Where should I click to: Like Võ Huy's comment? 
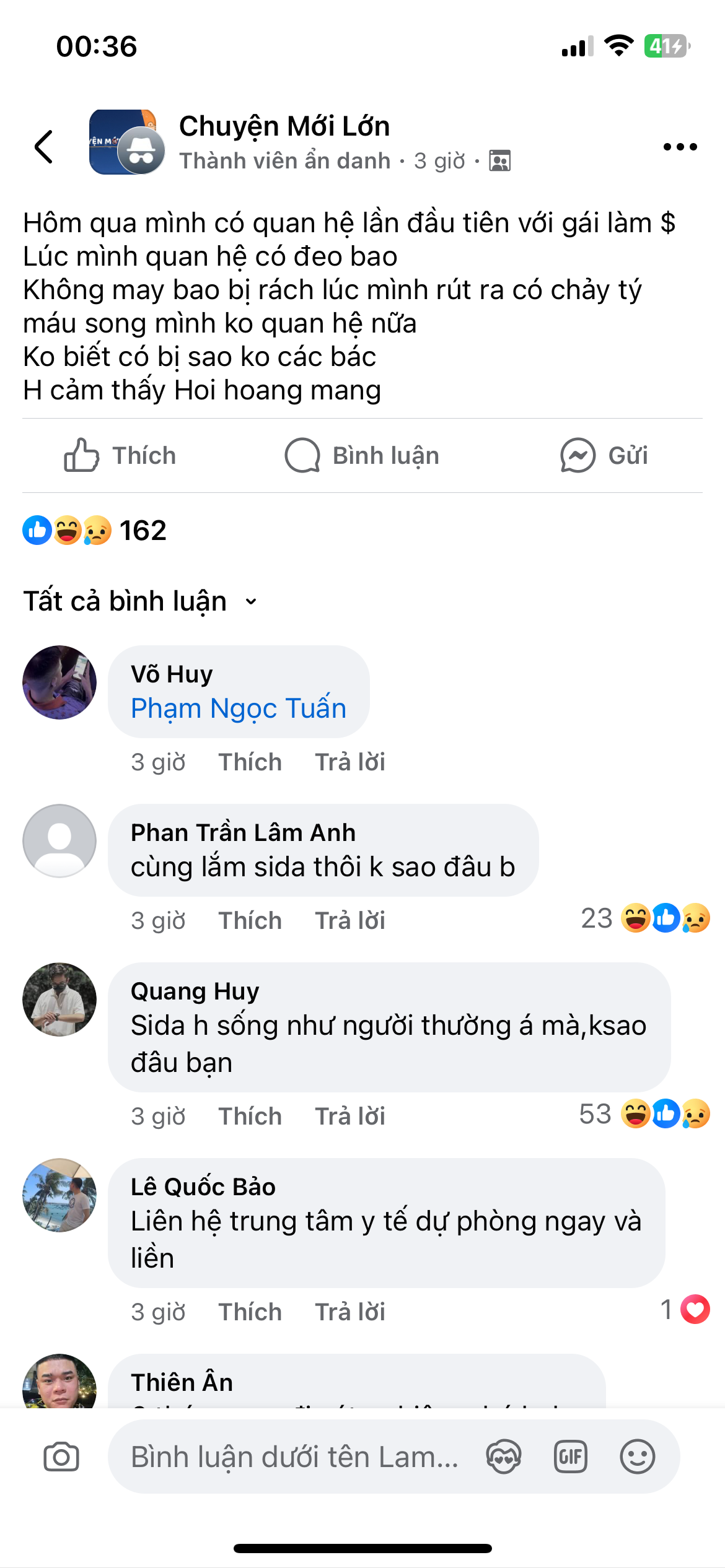pyautogui.click(x=250, y=762)
